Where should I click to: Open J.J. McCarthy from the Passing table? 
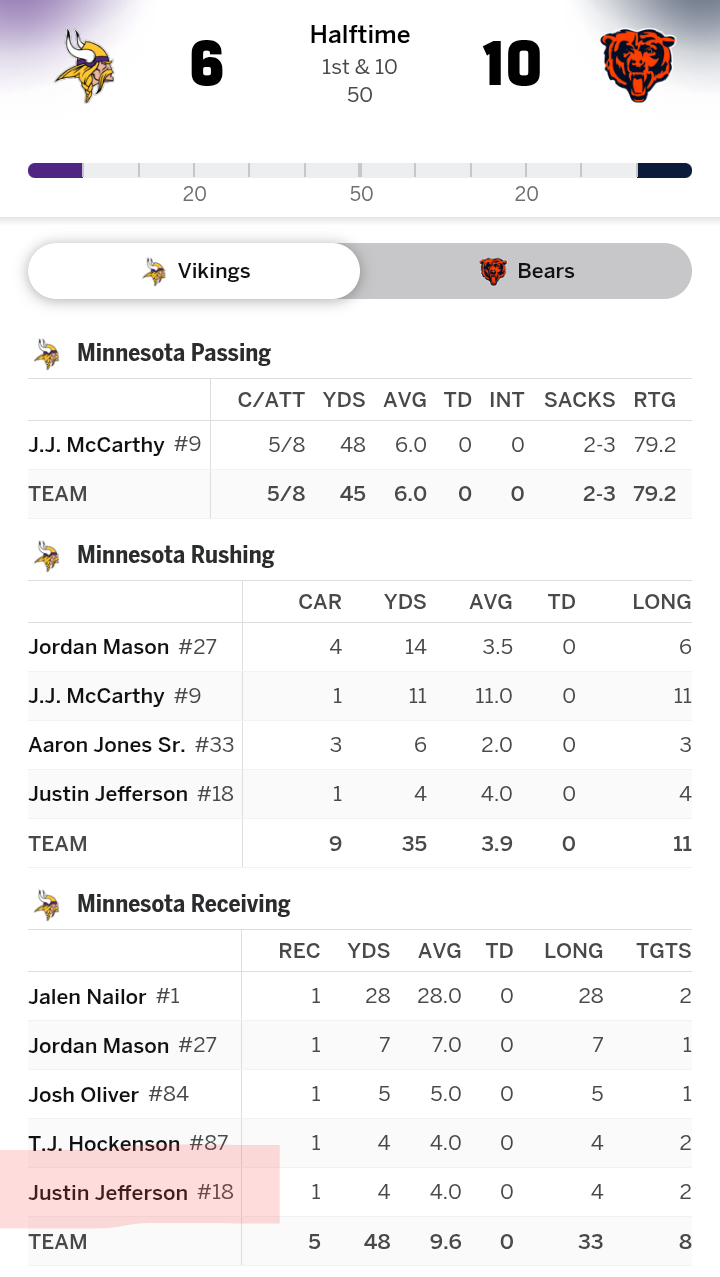click(96, 445)
